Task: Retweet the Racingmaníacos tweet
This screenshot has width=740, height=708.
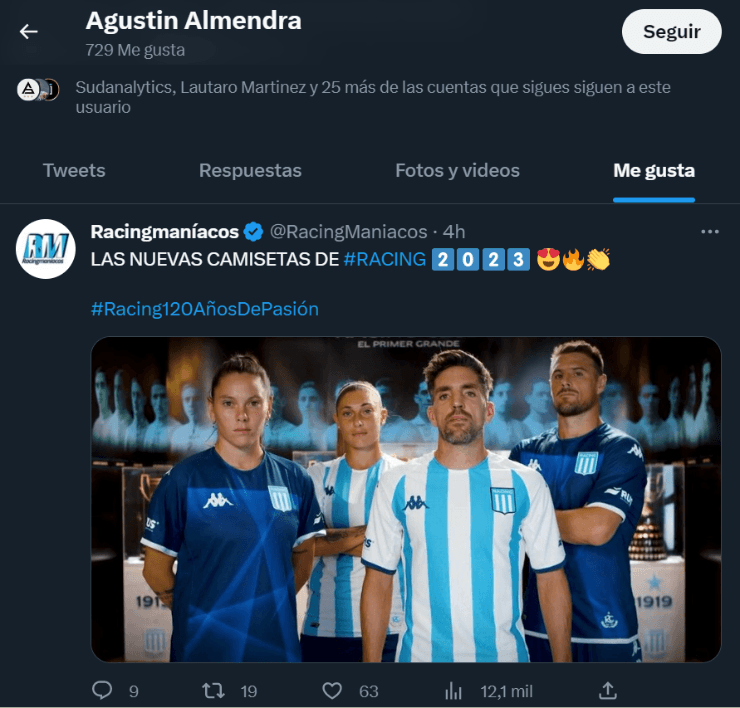Action: 214,690
